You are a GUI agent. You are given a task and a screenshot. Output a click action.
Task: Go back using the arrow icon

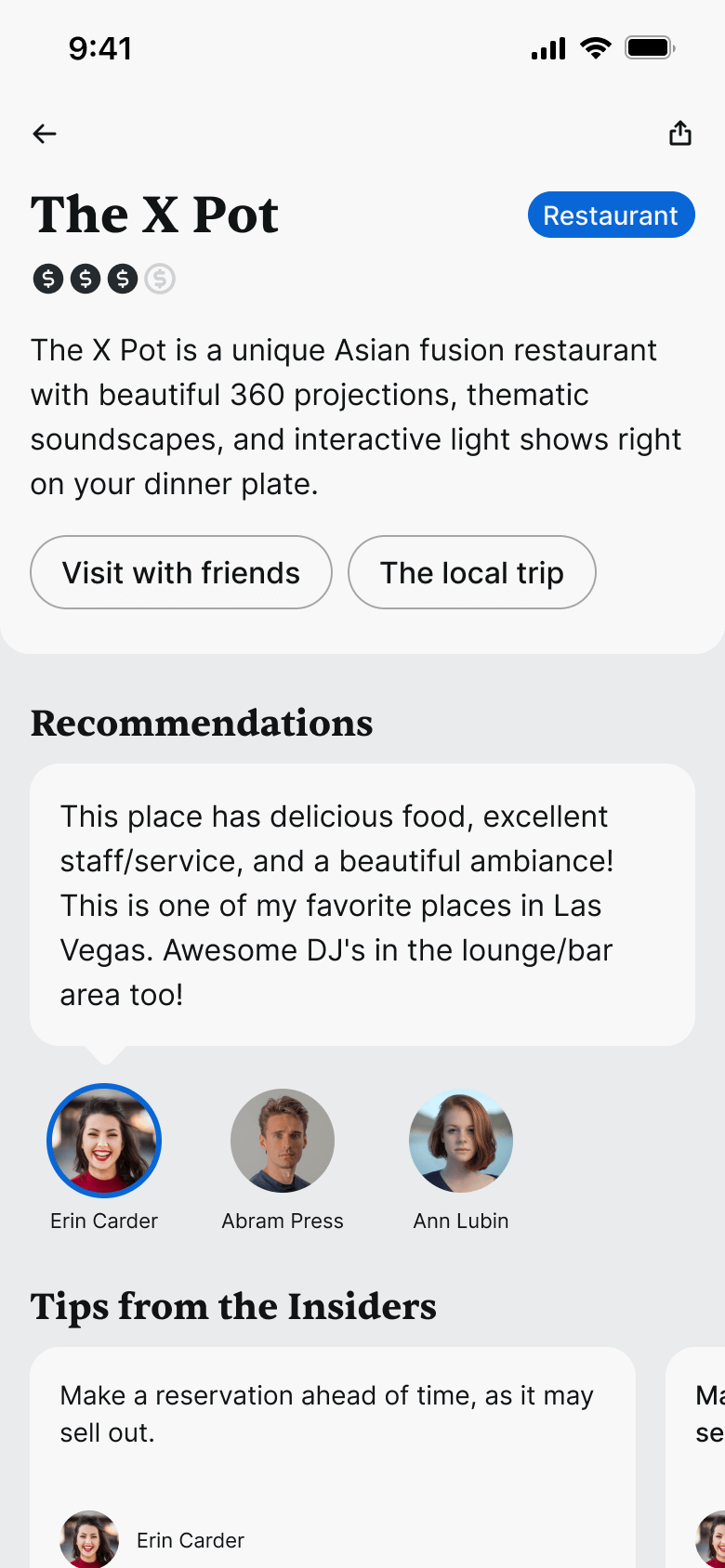[x=45, y=134]
